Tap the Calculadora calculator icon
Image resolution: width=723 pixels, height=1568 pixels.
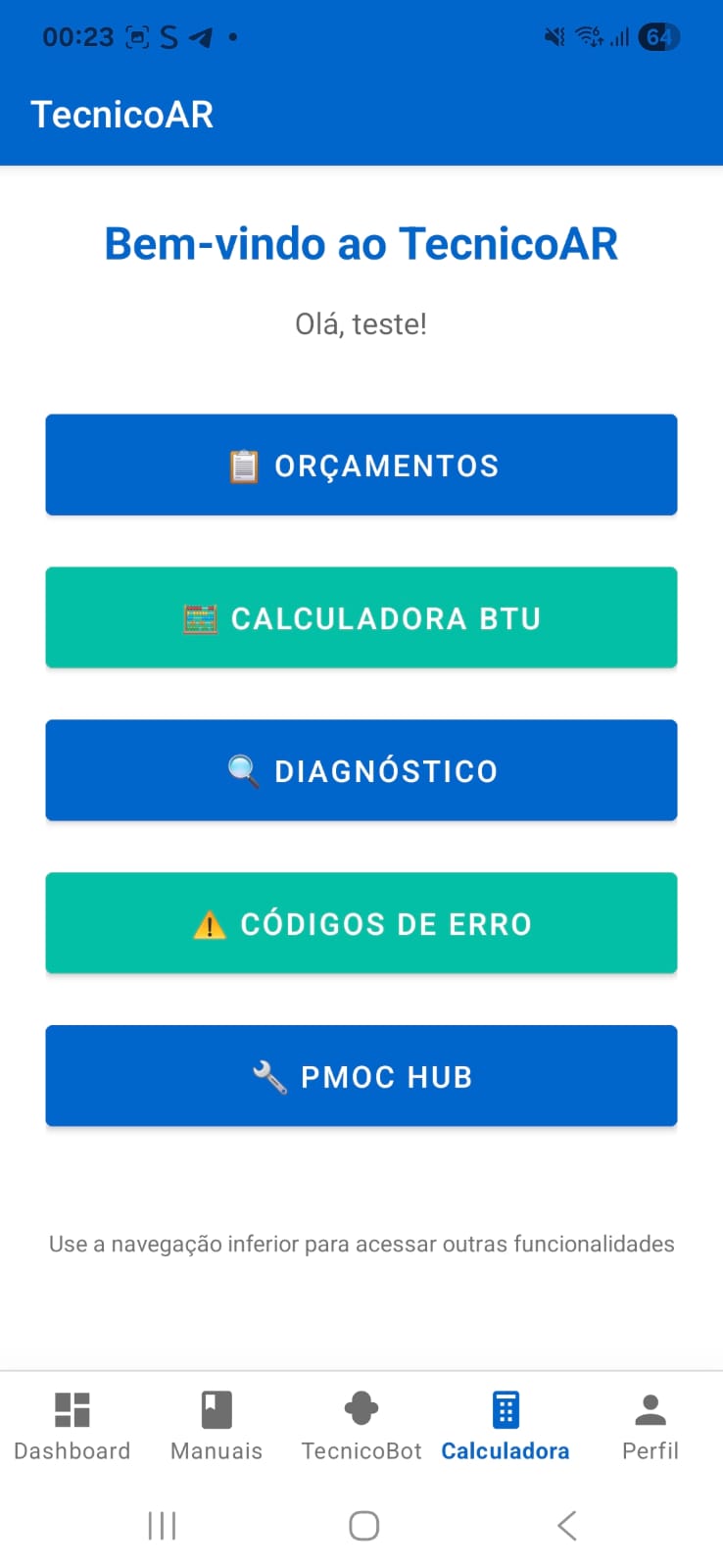[x=506, y=1407]
